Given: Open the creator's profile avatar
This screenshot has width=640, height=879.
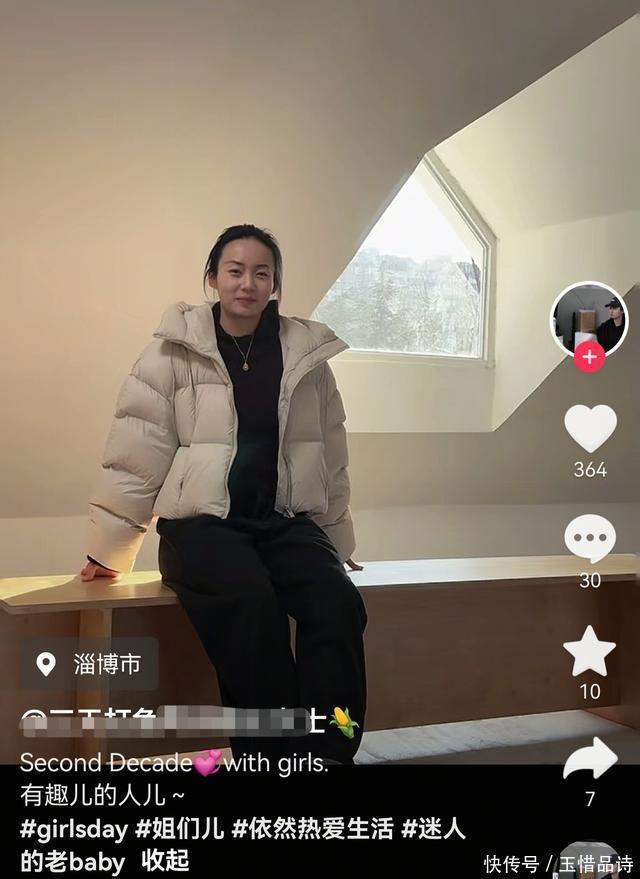Looking at the screenshot, I should point(590,318).
